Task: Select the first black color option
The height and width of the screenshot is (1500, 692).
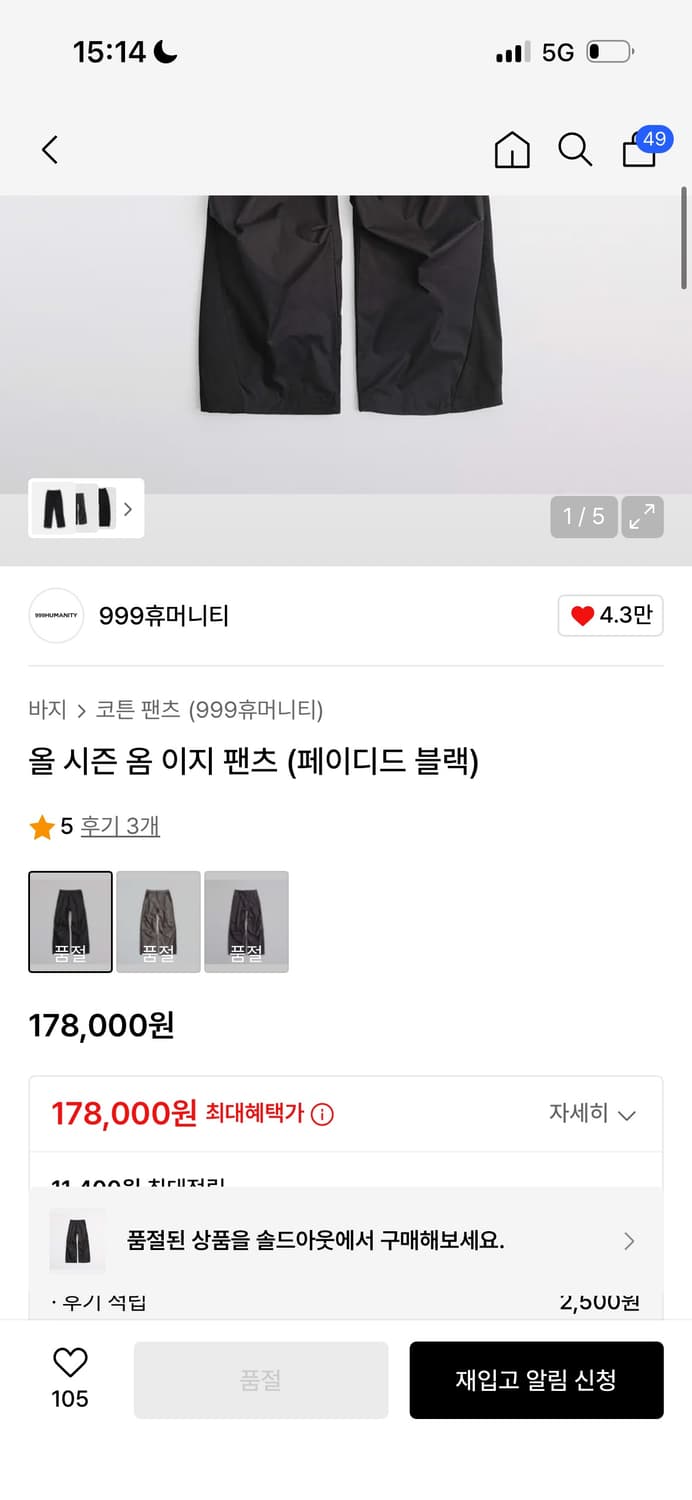Action: pos(70,921)
